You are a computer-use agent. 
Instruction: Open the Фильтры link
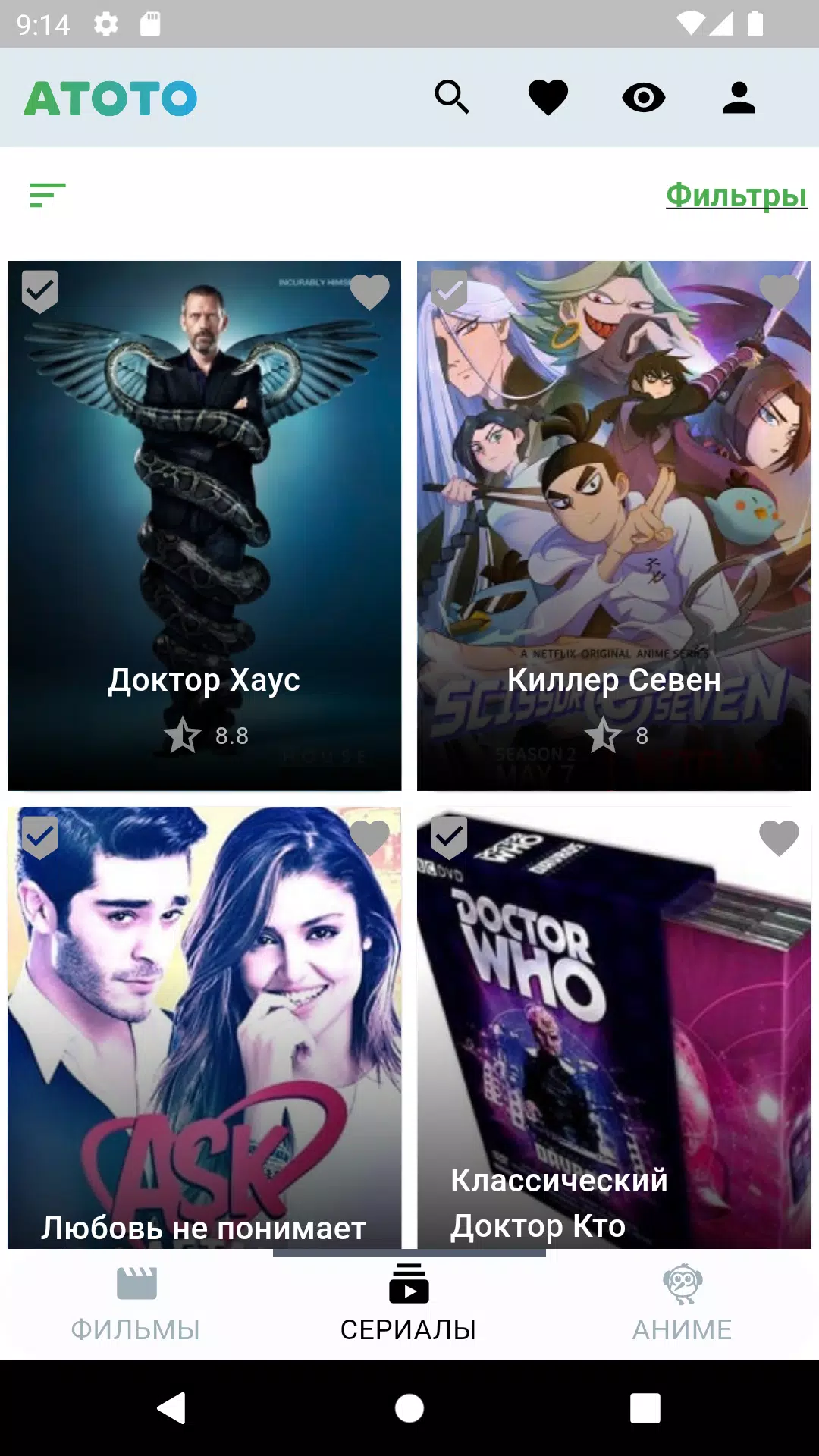click(x=736, y=195)
